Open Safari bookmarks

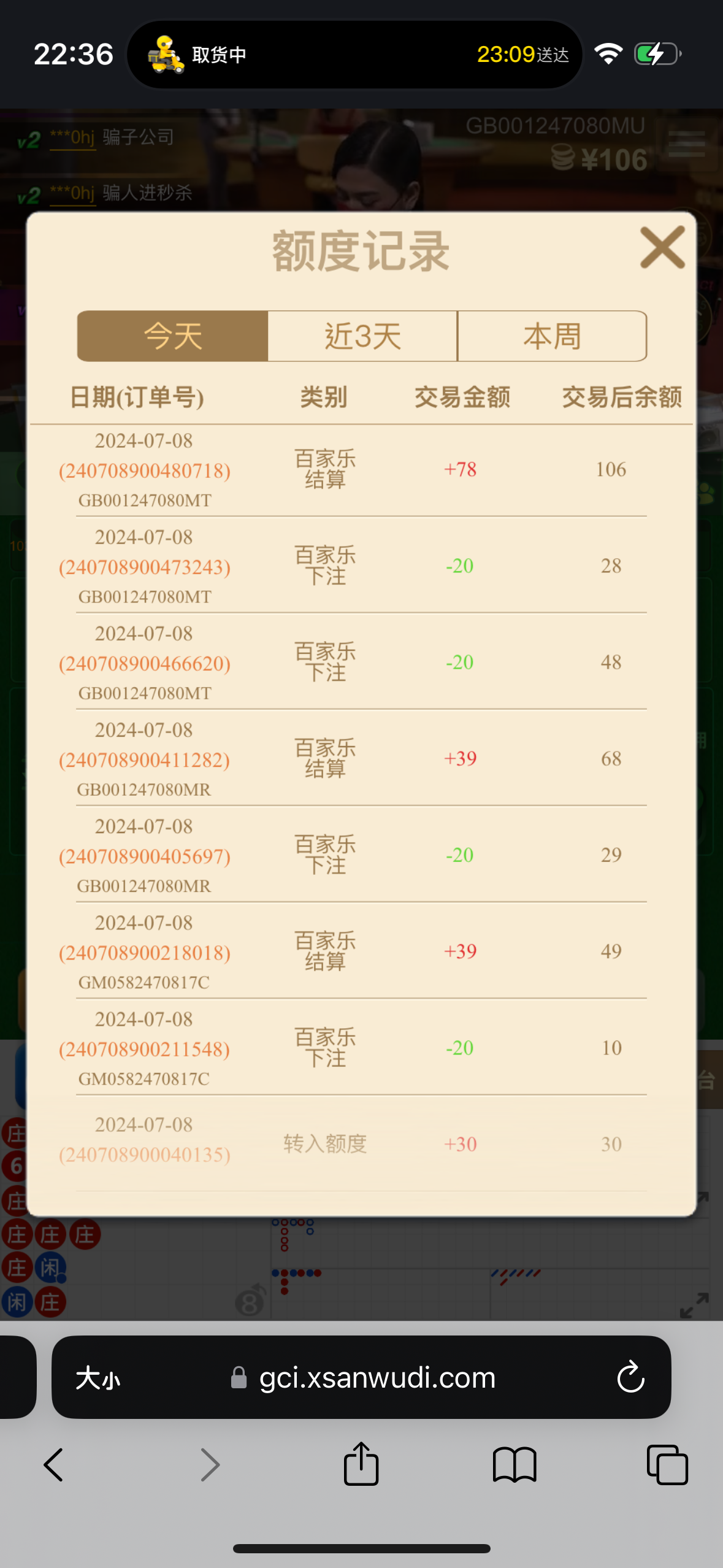coord(514,1465)
